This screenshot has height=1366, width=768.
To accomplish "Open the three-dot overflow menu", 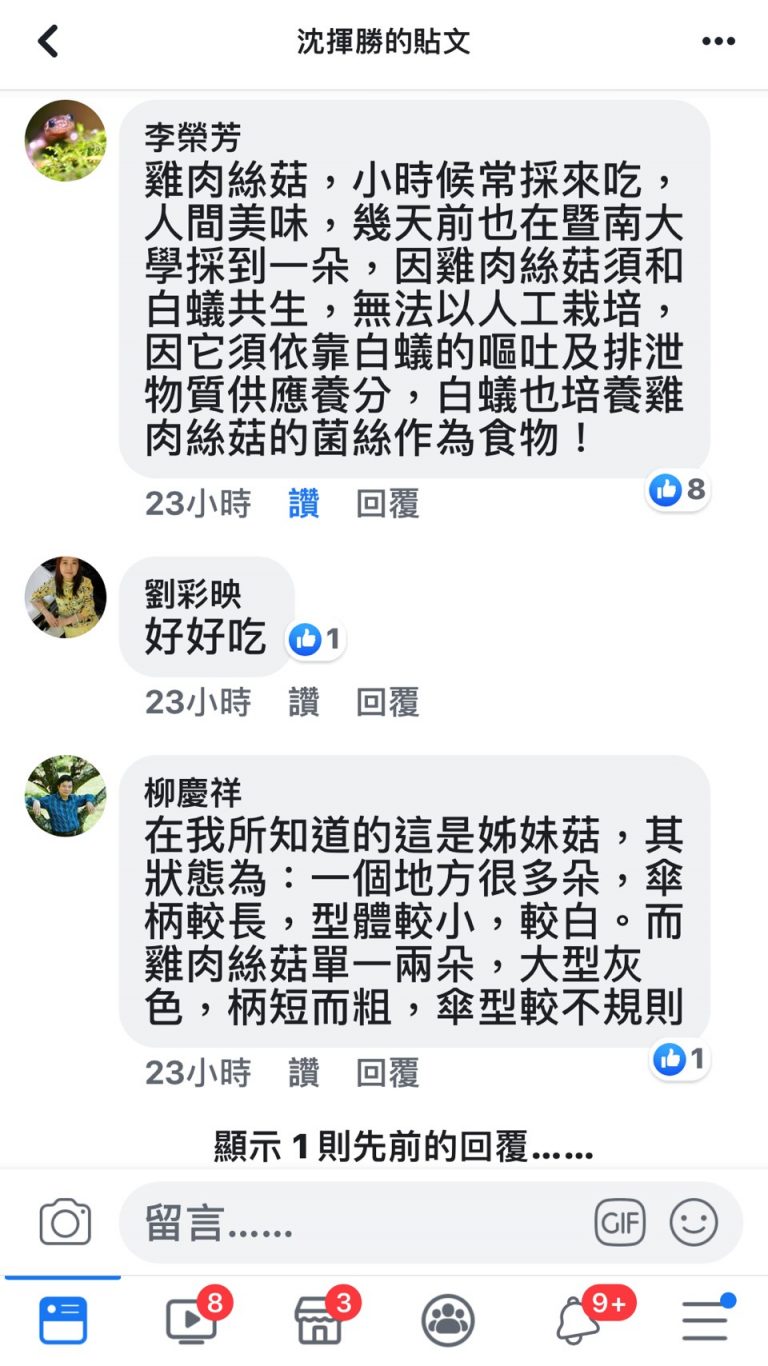I will click(x=718, y=42).
